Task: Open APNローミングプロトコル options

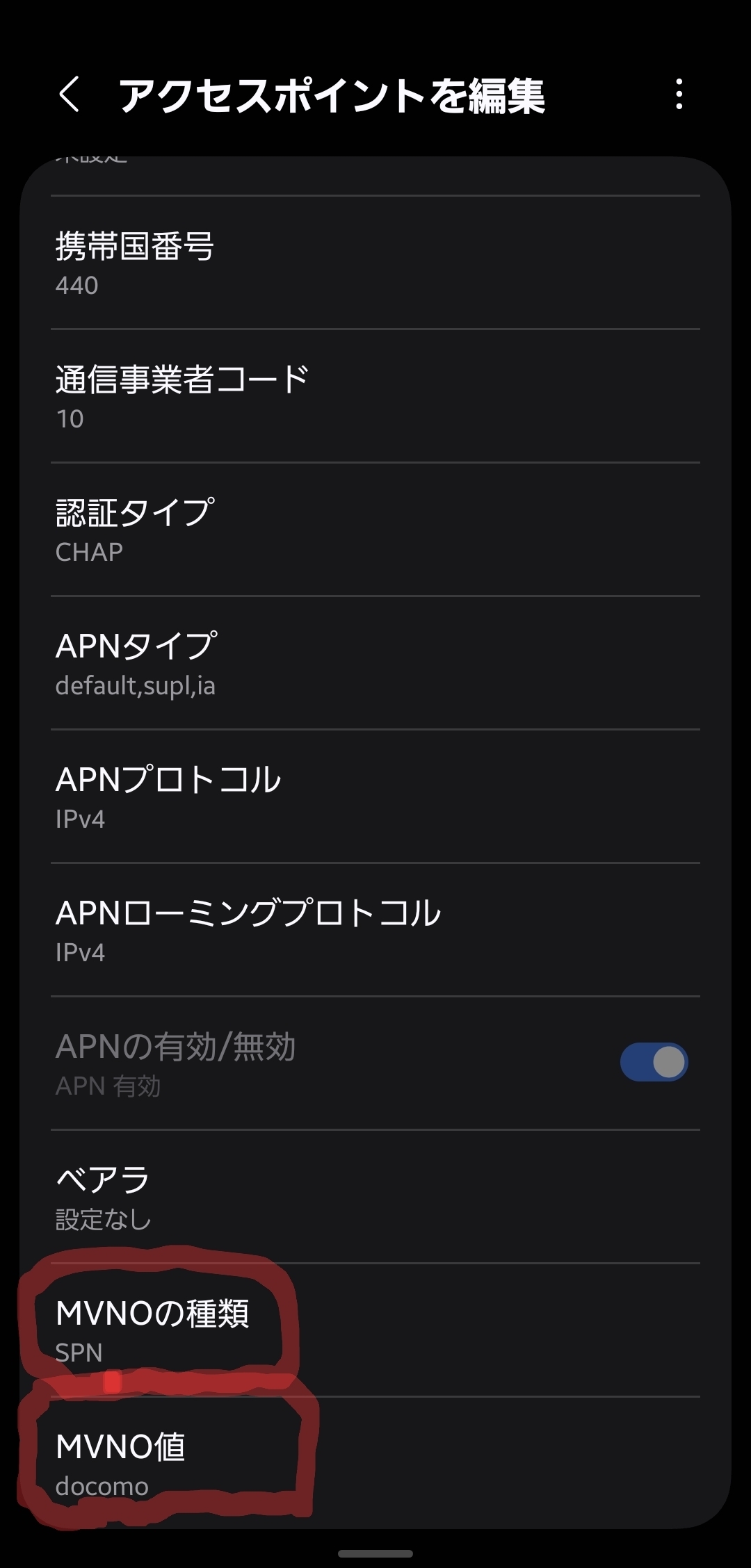Action: (x=375, y=930)
